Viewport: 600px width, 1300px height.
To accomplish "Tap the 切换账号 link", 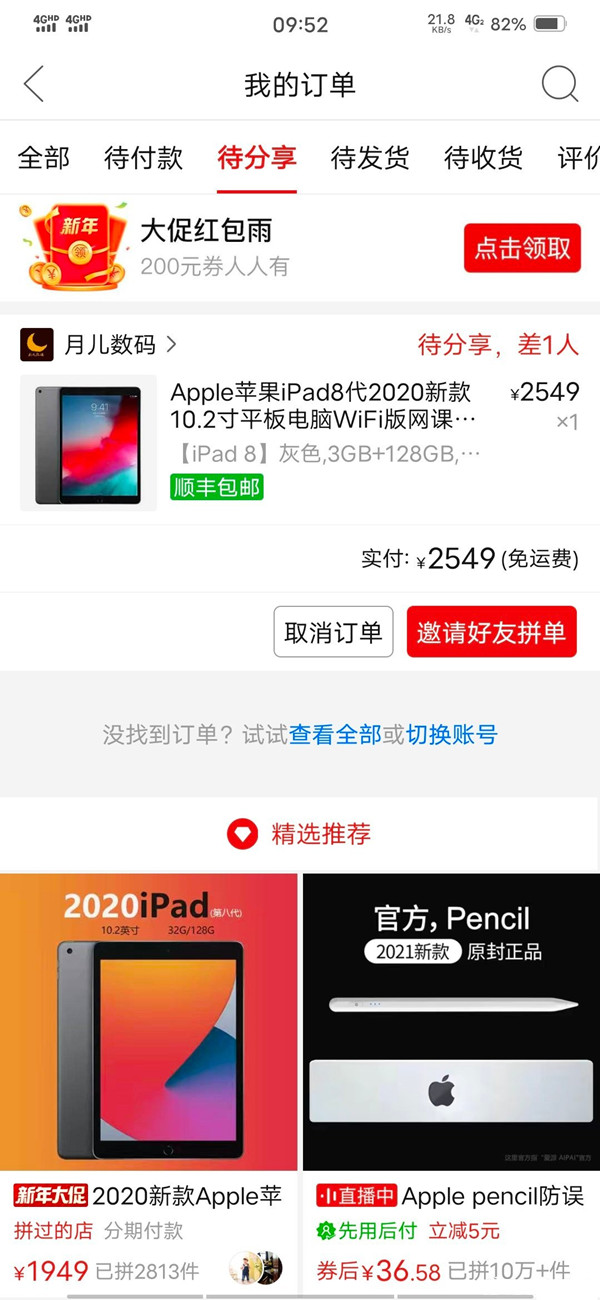I will (x=451, y=735).
